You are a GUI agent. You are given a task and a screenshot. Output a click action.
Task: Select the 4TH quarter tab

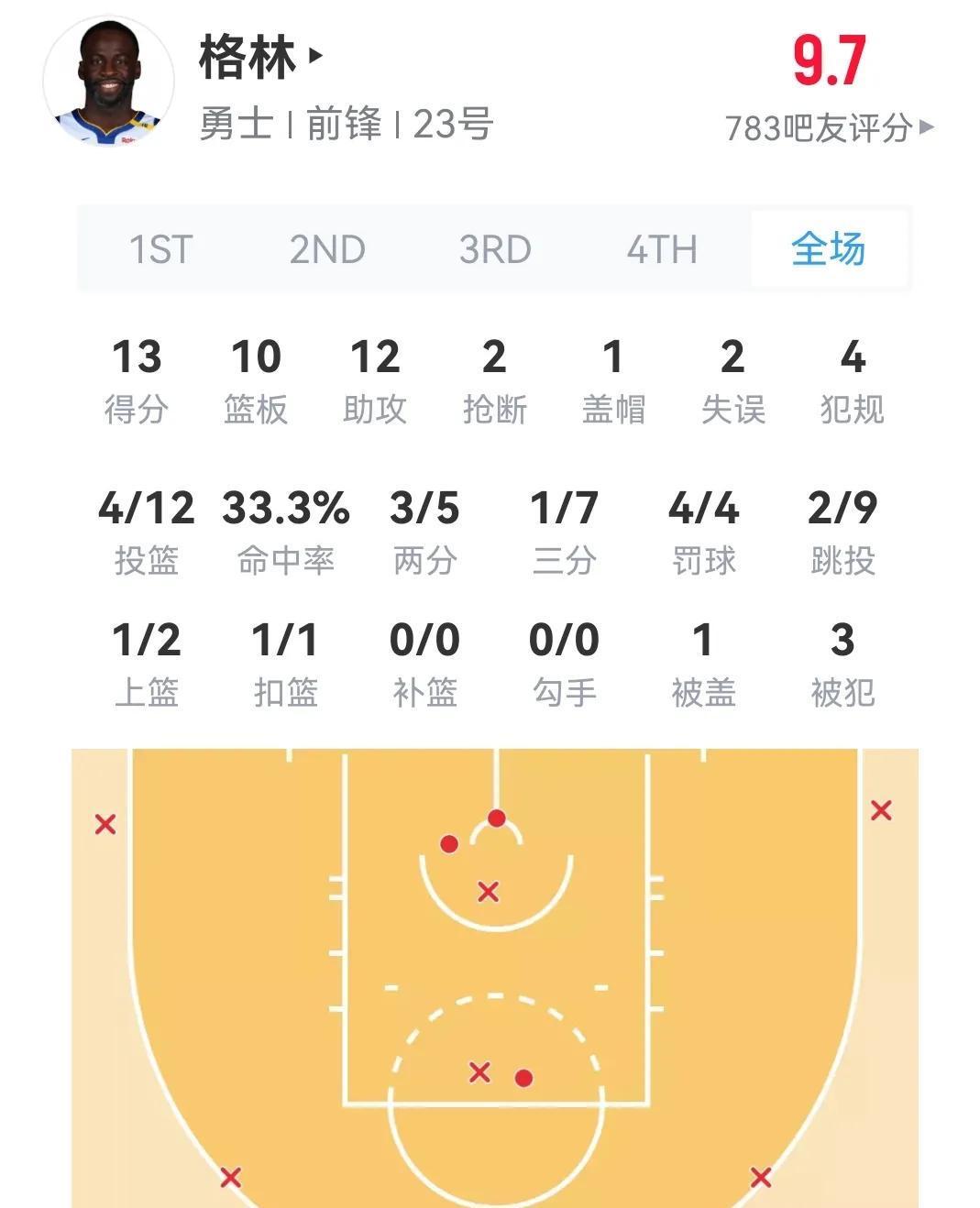click(x=662, y=249)
